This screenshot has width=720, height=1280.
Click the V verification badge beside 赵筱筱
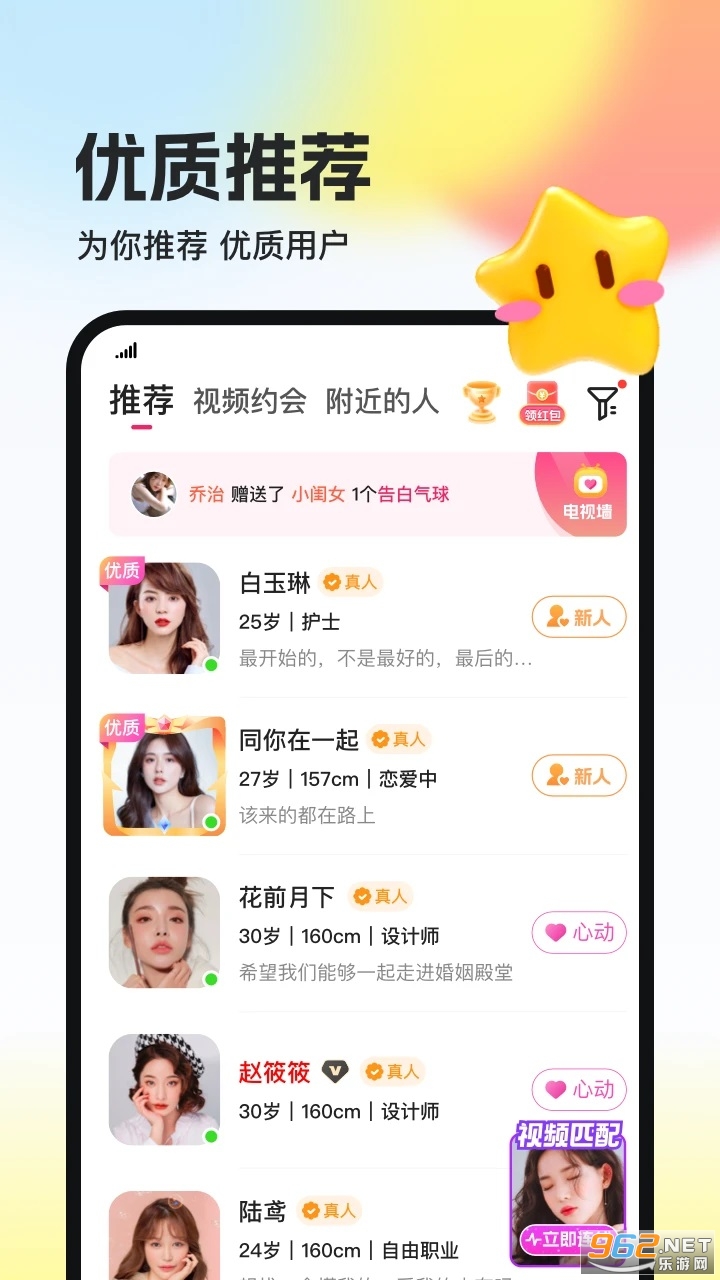tap(336, 1071)
